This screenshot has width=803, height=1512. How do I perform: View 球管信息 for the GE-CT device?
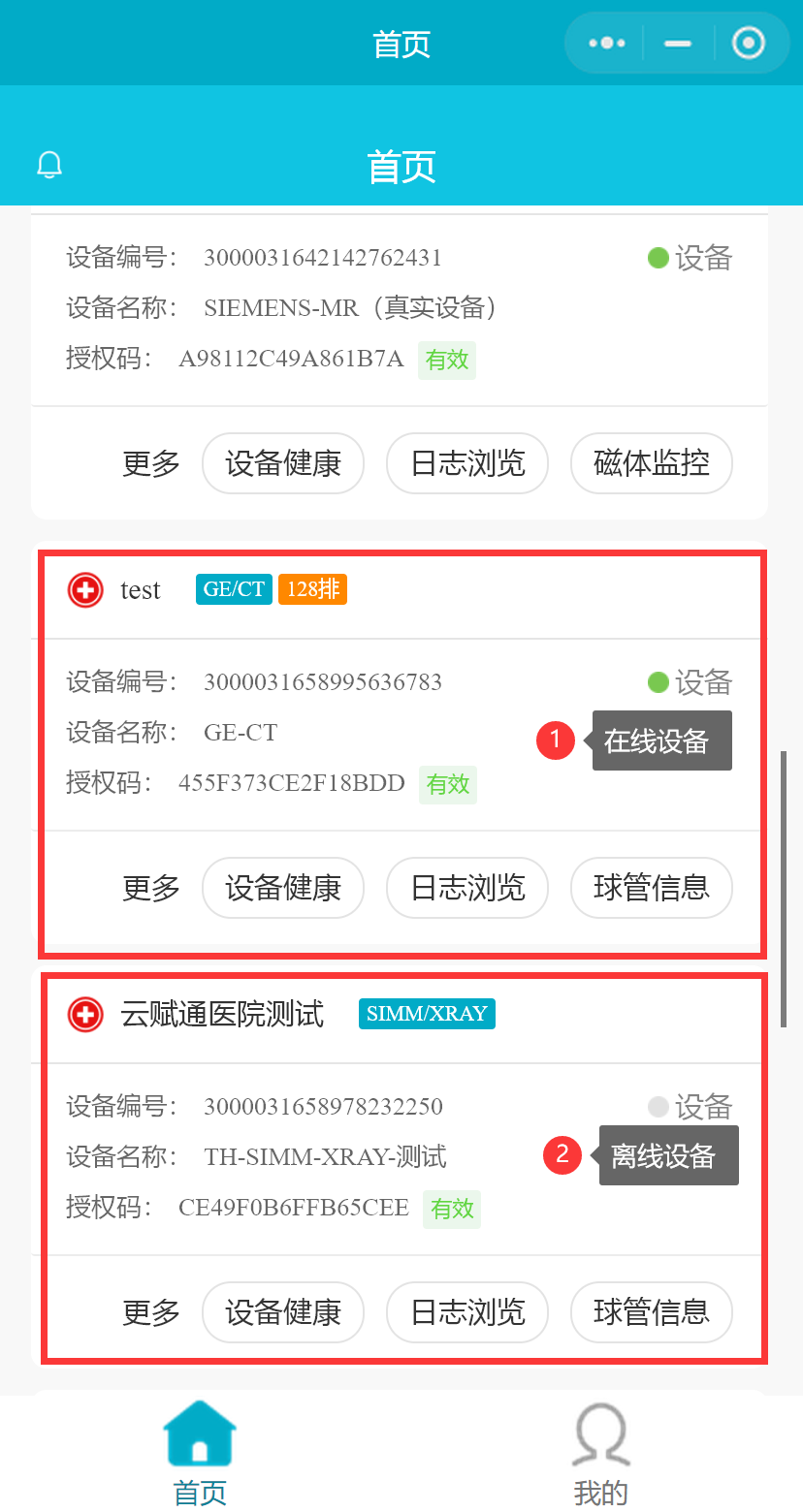click(651, 888)
